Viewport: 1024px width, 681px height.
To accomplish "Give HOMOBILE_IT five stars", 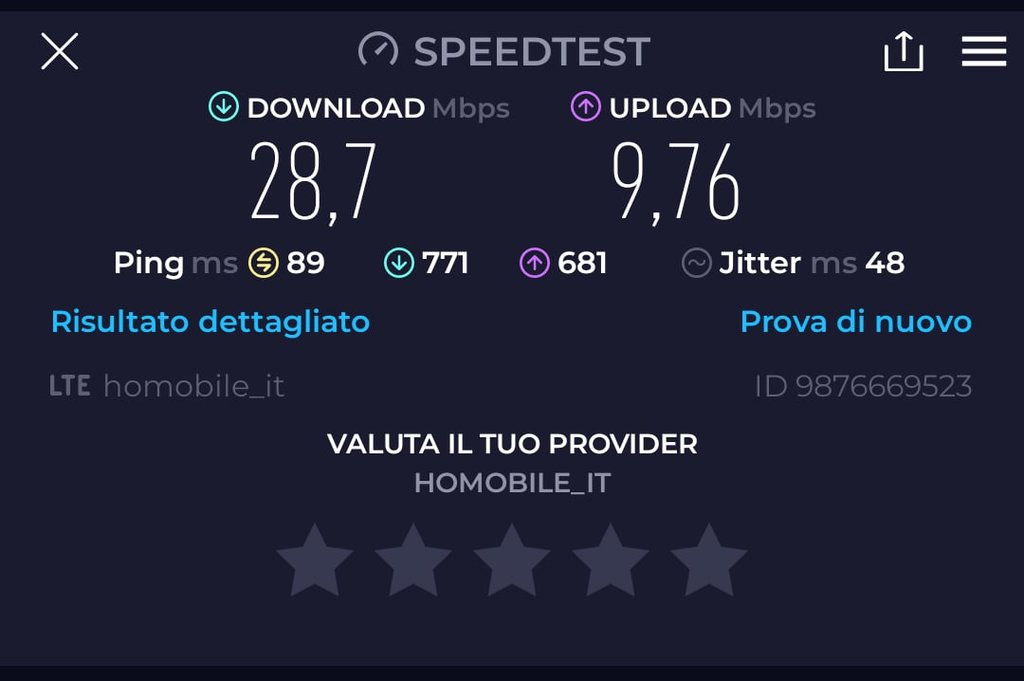I will (x=709, y=561).
